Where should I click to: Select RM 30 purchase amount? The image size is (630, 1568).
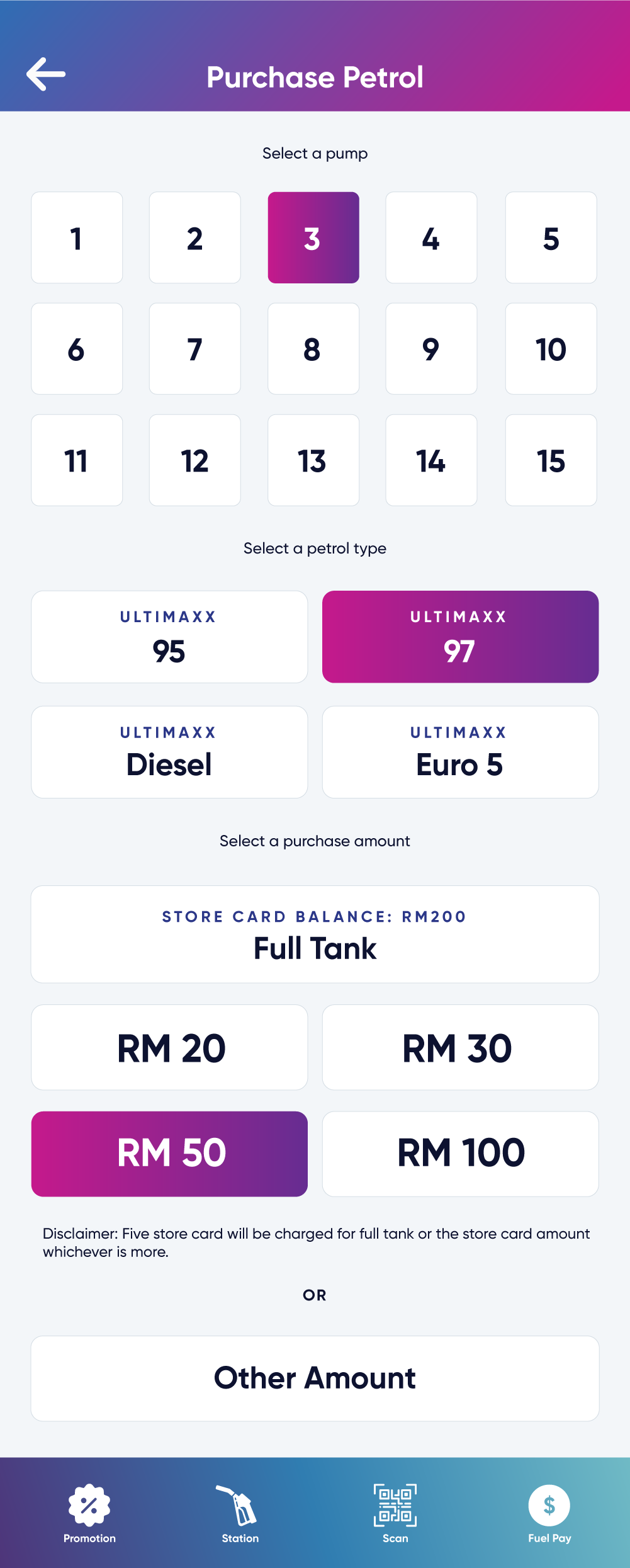(x=460, y=1047)
